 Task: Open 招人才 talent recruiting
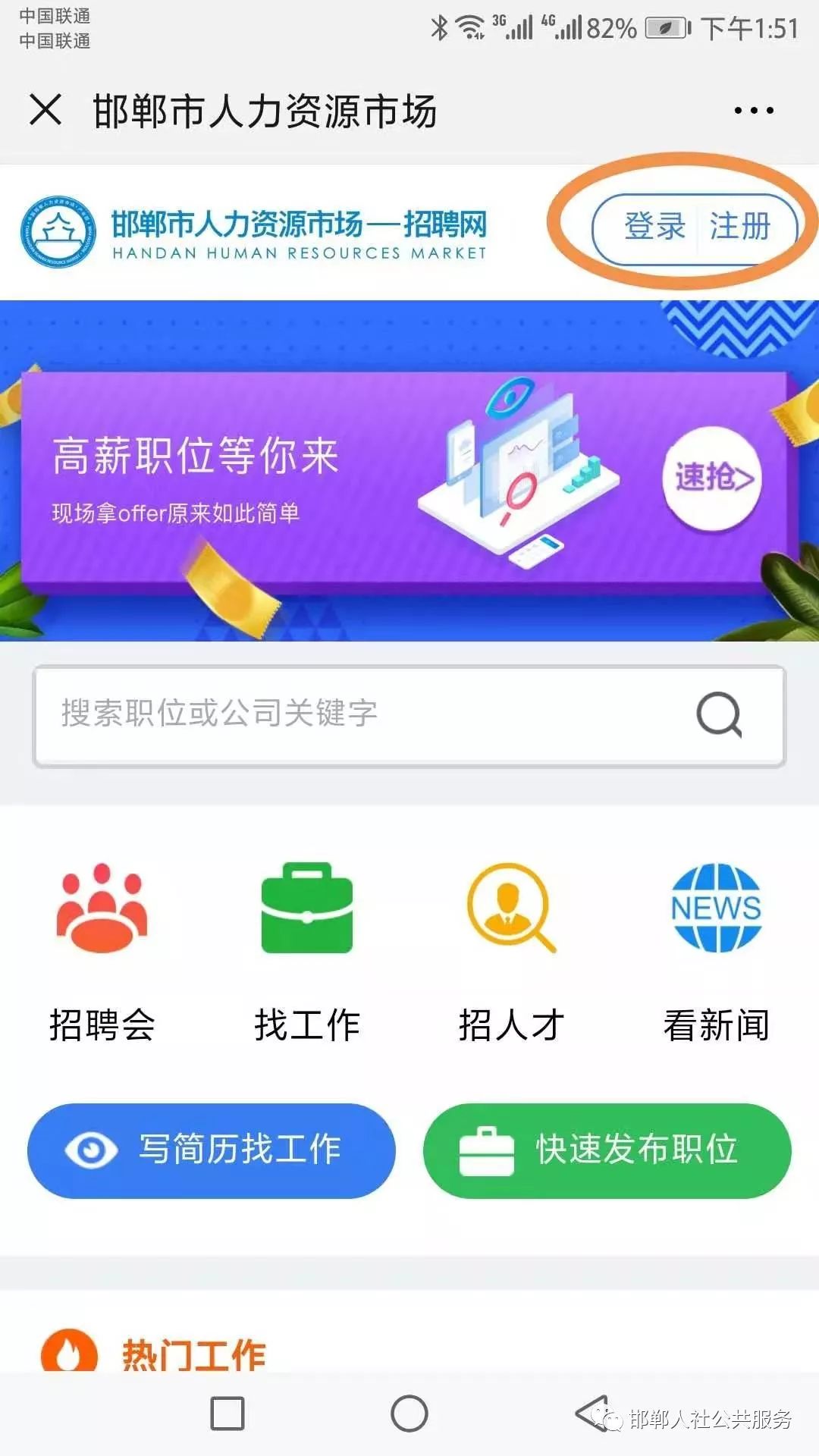click(512, 953)
